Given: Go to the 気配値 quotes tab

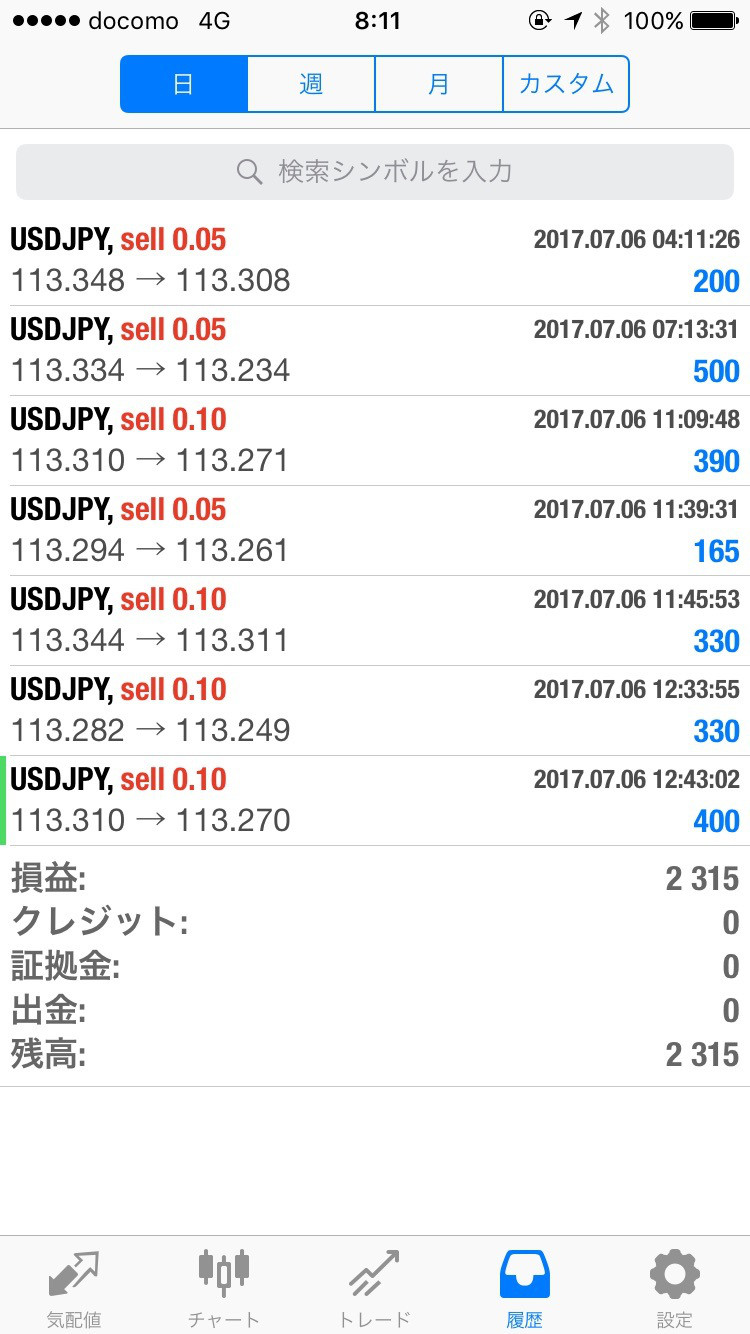Looking at the screenshot, I should [74, 1287].
